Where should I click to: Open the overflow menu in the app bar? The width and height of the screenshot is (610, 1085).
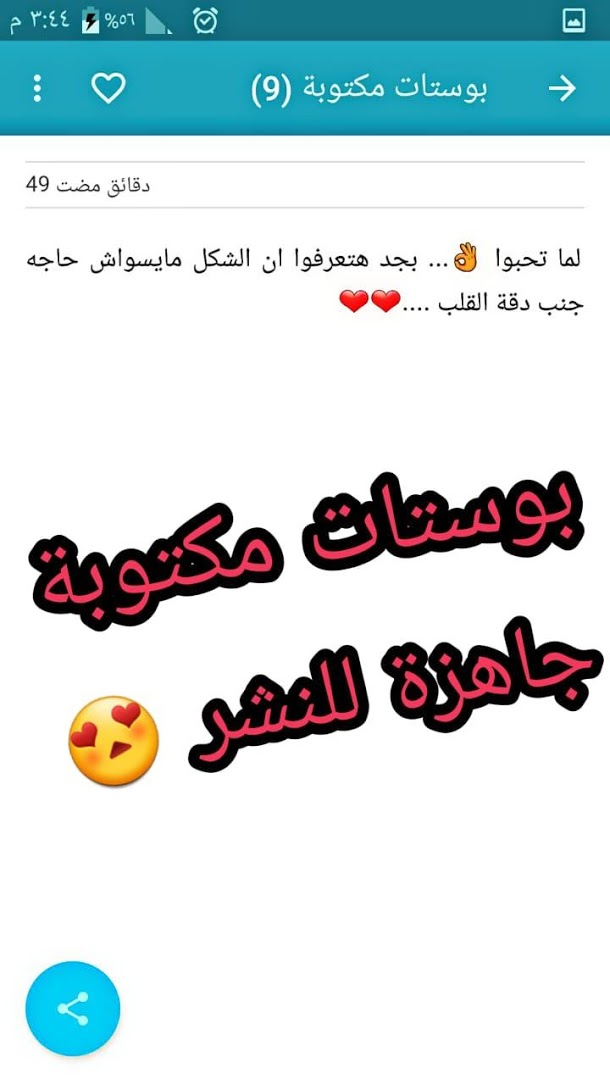tap(38, 88)
